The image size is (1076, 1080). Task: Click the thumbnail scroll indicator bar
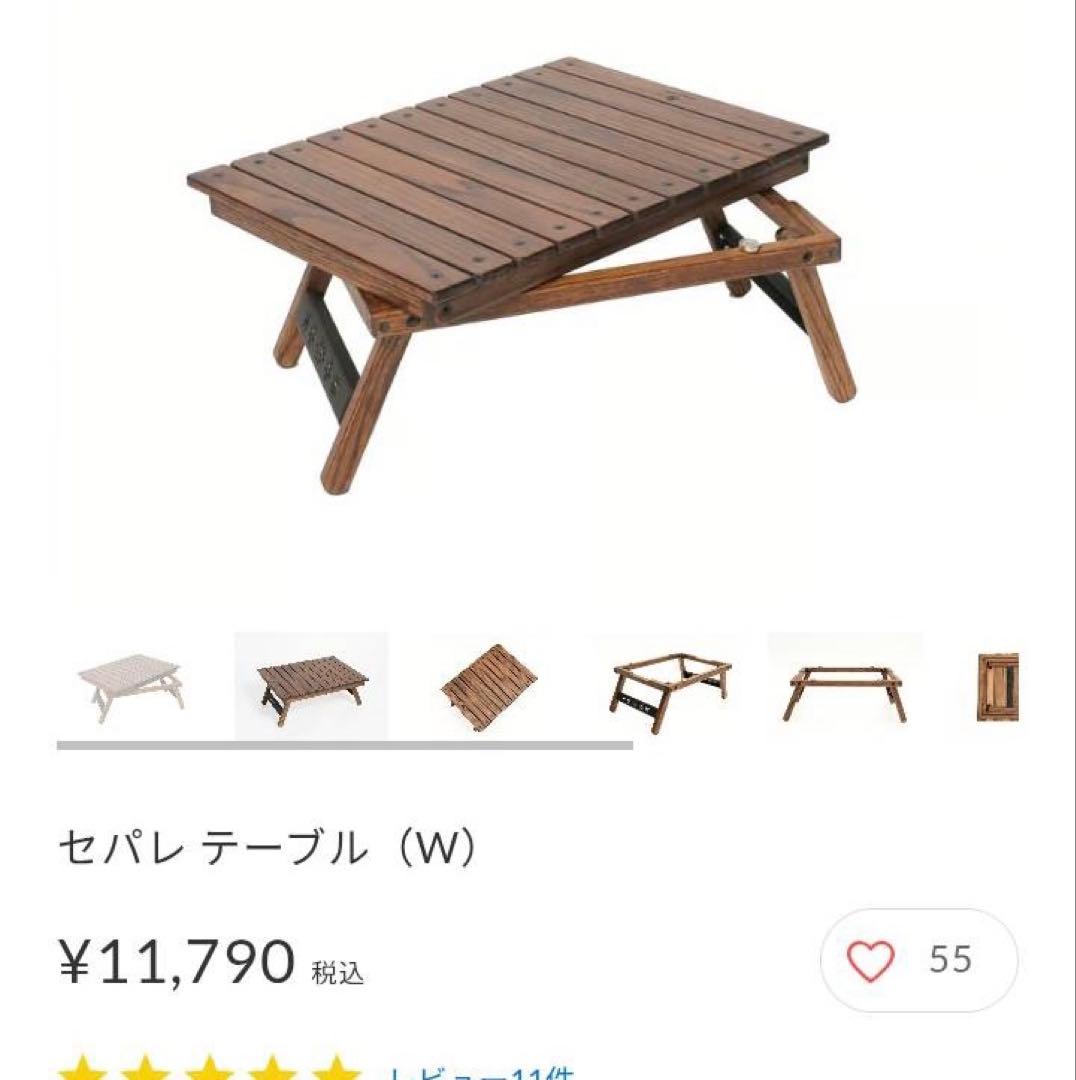pos(345,744)
